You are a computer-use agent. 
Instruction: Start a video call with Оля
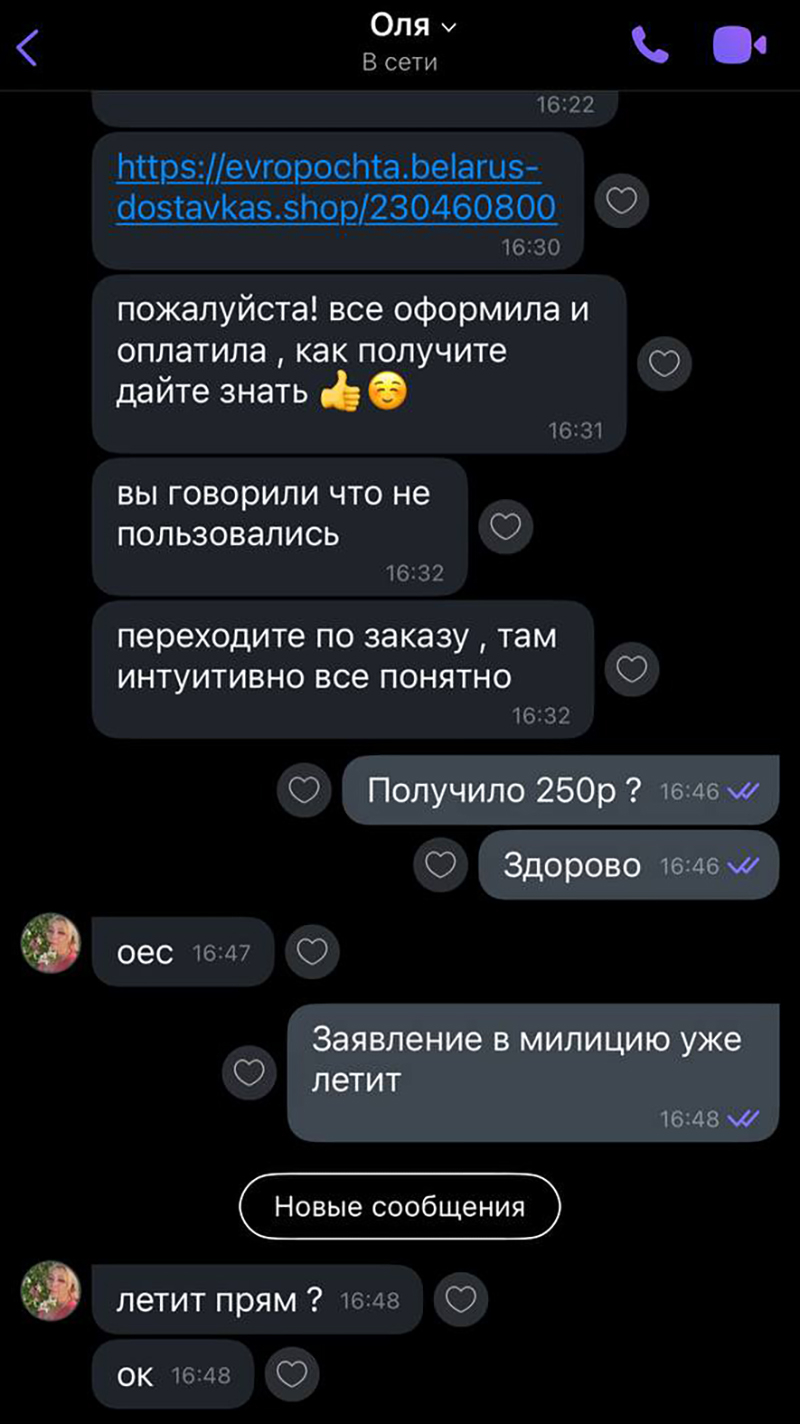tap(739, 45)
